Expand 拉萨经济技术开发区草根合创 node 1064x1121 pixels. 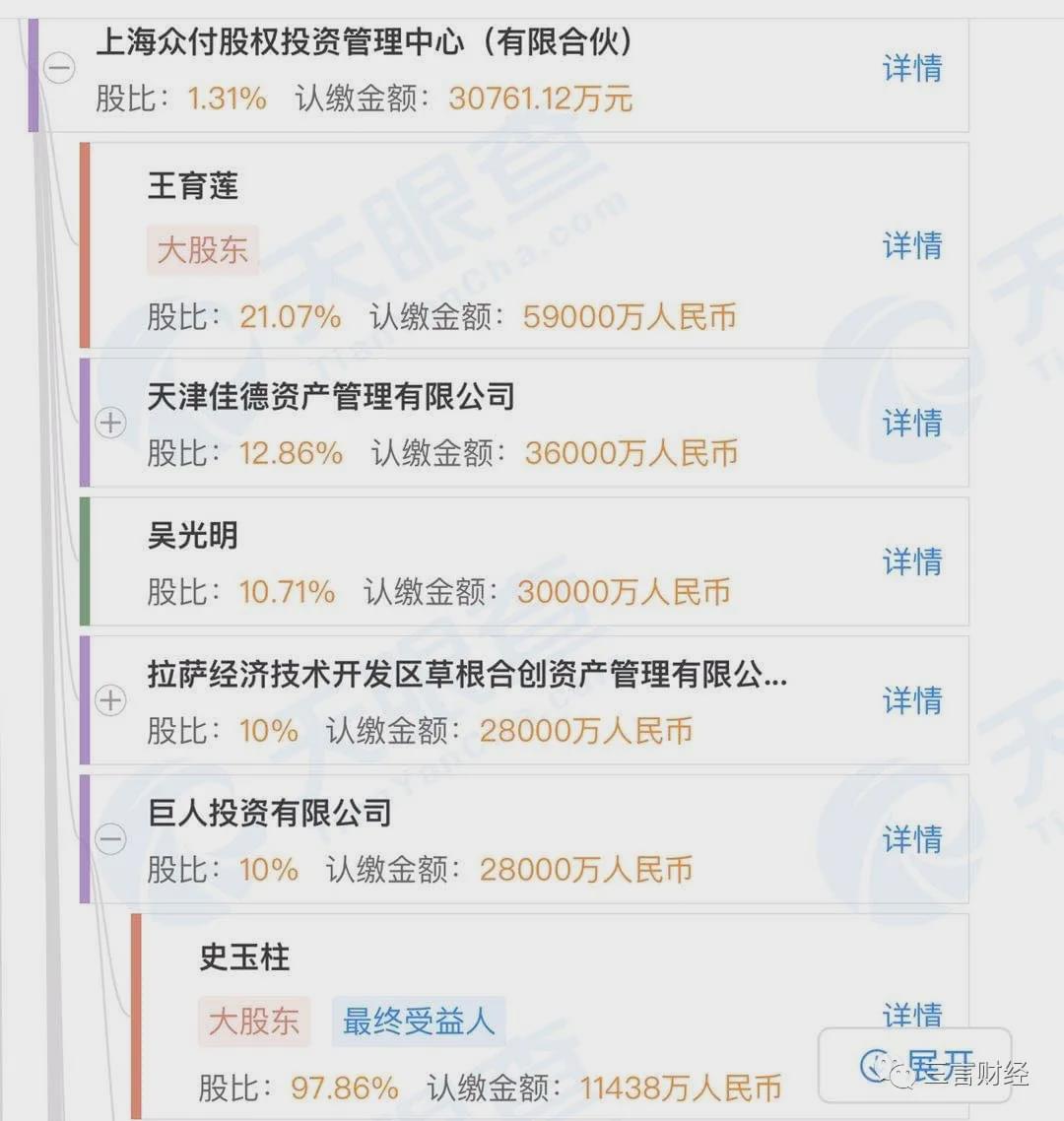pos(110,700)
